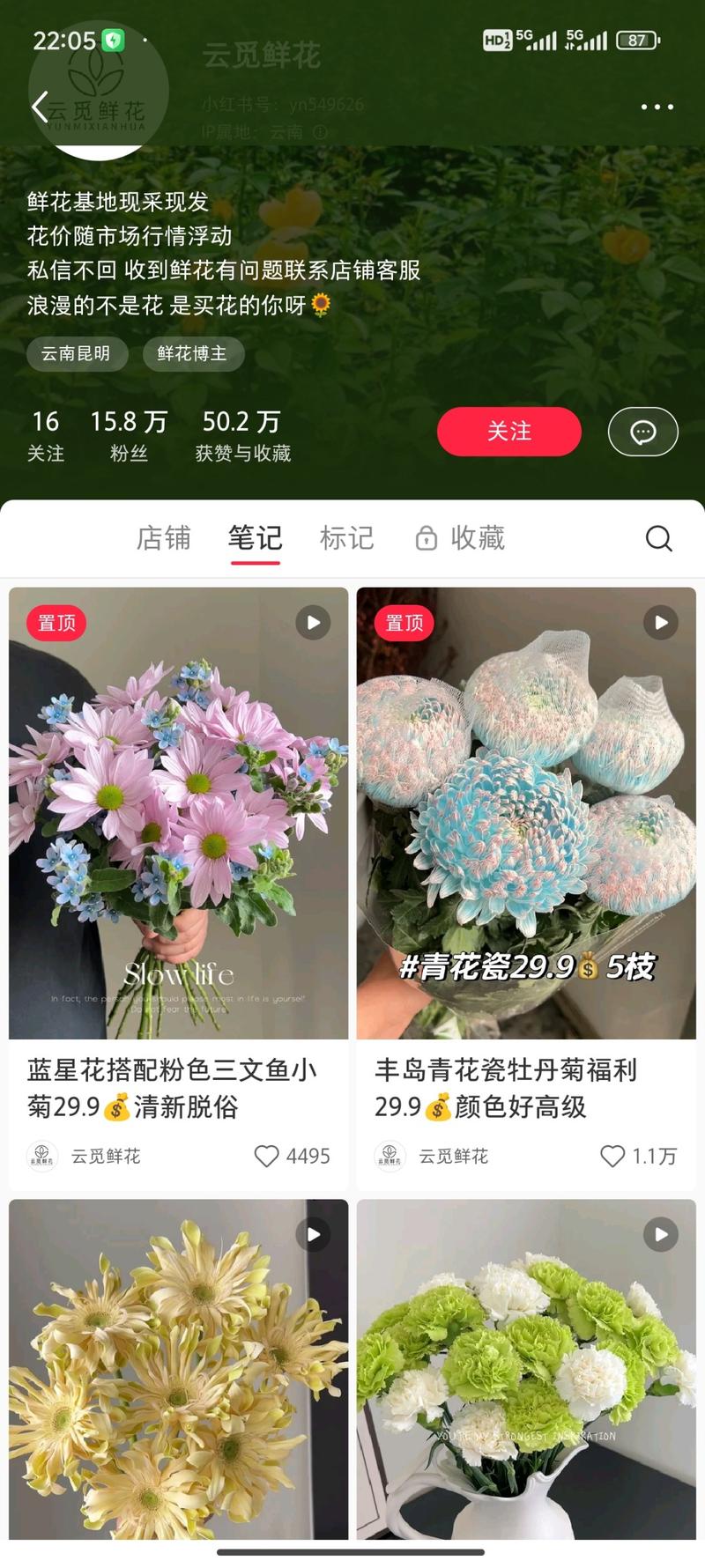Like the 青花瓷牡丹菊 note with 1.1万 likes

612,1156
